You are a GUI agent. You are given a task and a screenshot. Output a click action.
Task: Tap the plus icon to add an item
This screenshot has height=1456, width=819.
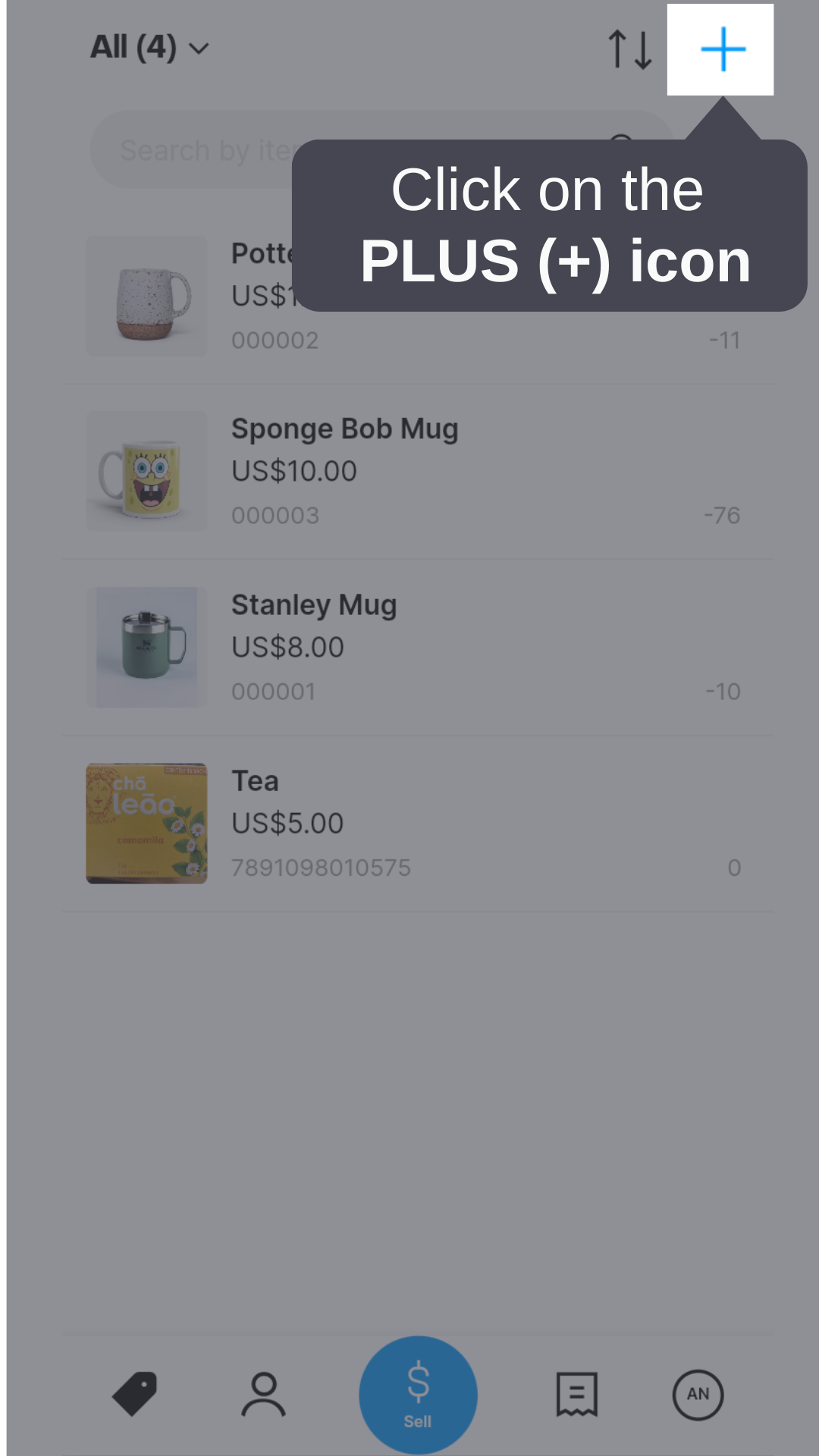(722, 50)
